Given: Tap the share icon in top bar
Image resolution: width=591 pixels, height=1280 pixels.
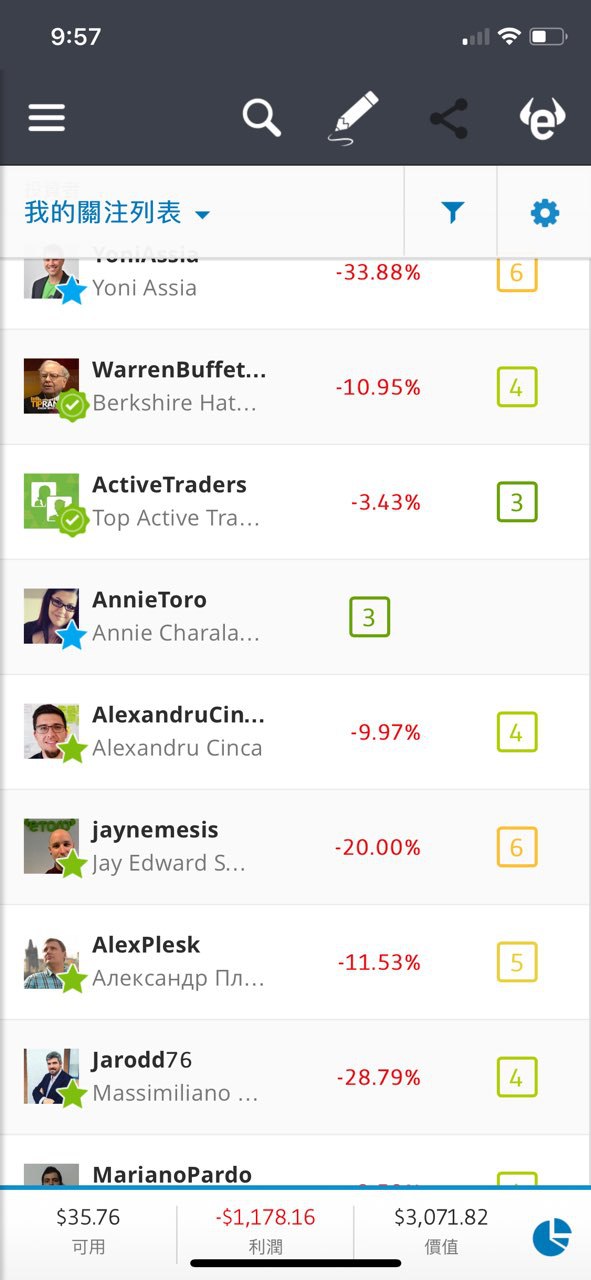Looking at the screenshot, I should [x=449, y=119].
